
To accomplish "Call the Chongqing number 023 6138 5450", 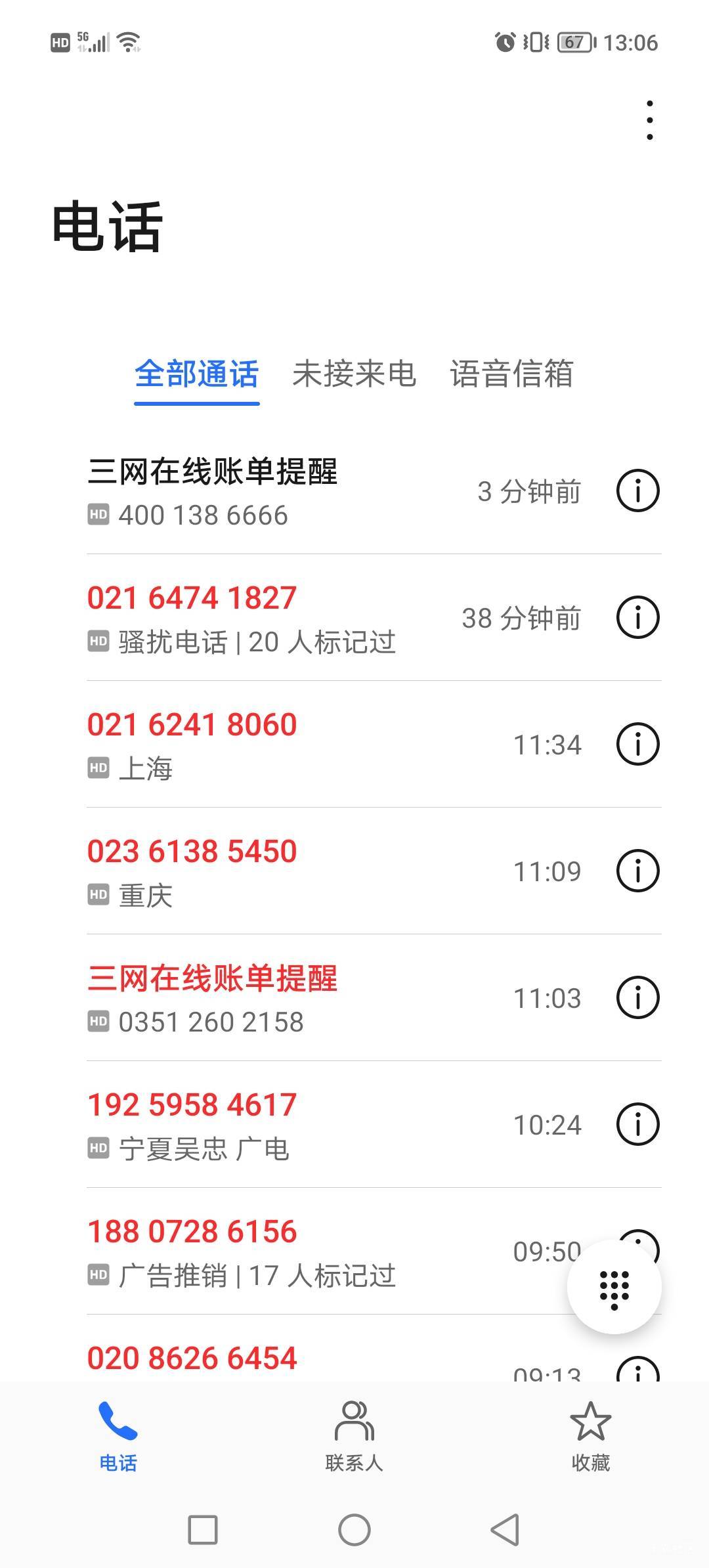I will (263, 871).
